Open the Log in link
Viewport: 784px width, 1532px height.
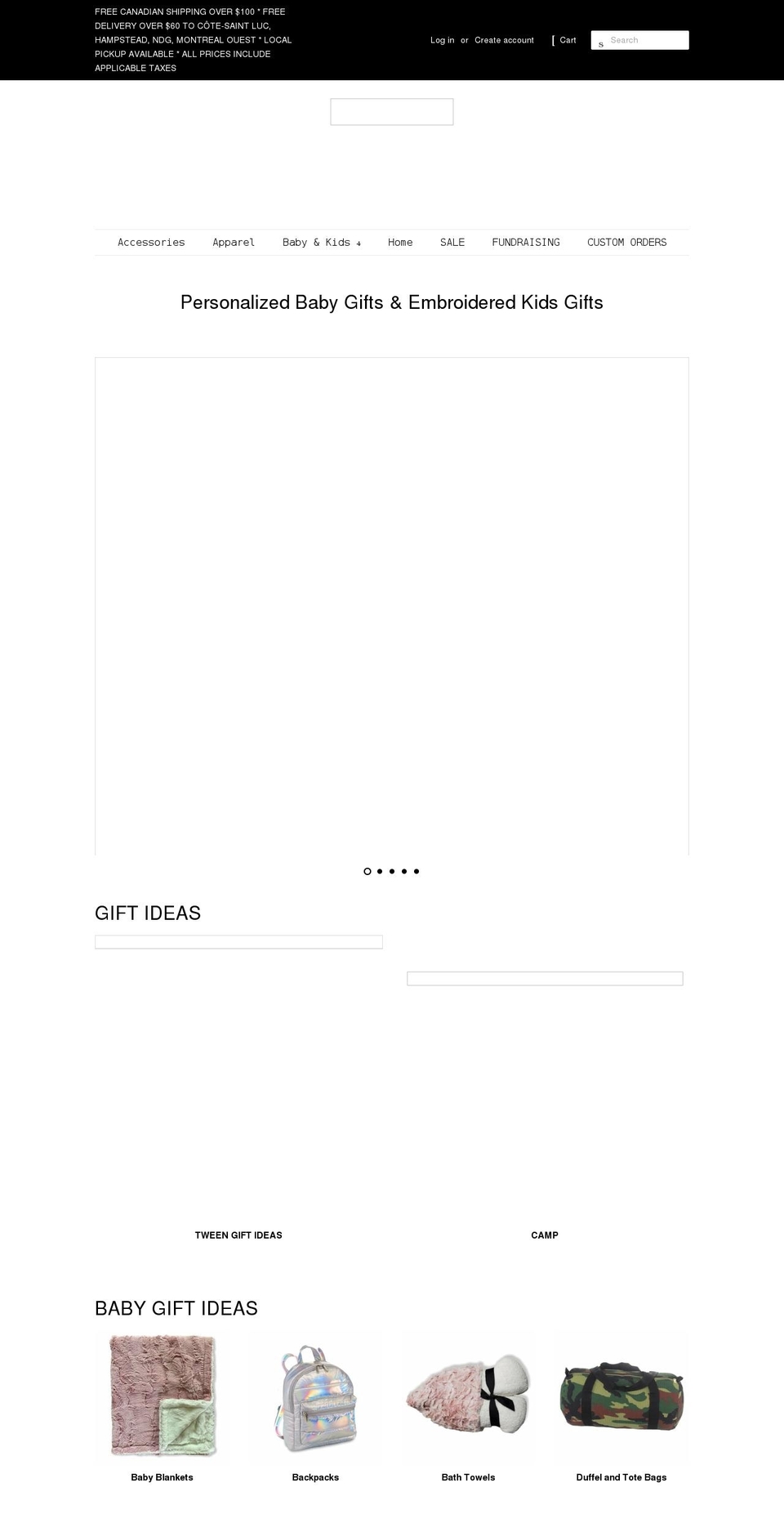[x=442, y=40]
